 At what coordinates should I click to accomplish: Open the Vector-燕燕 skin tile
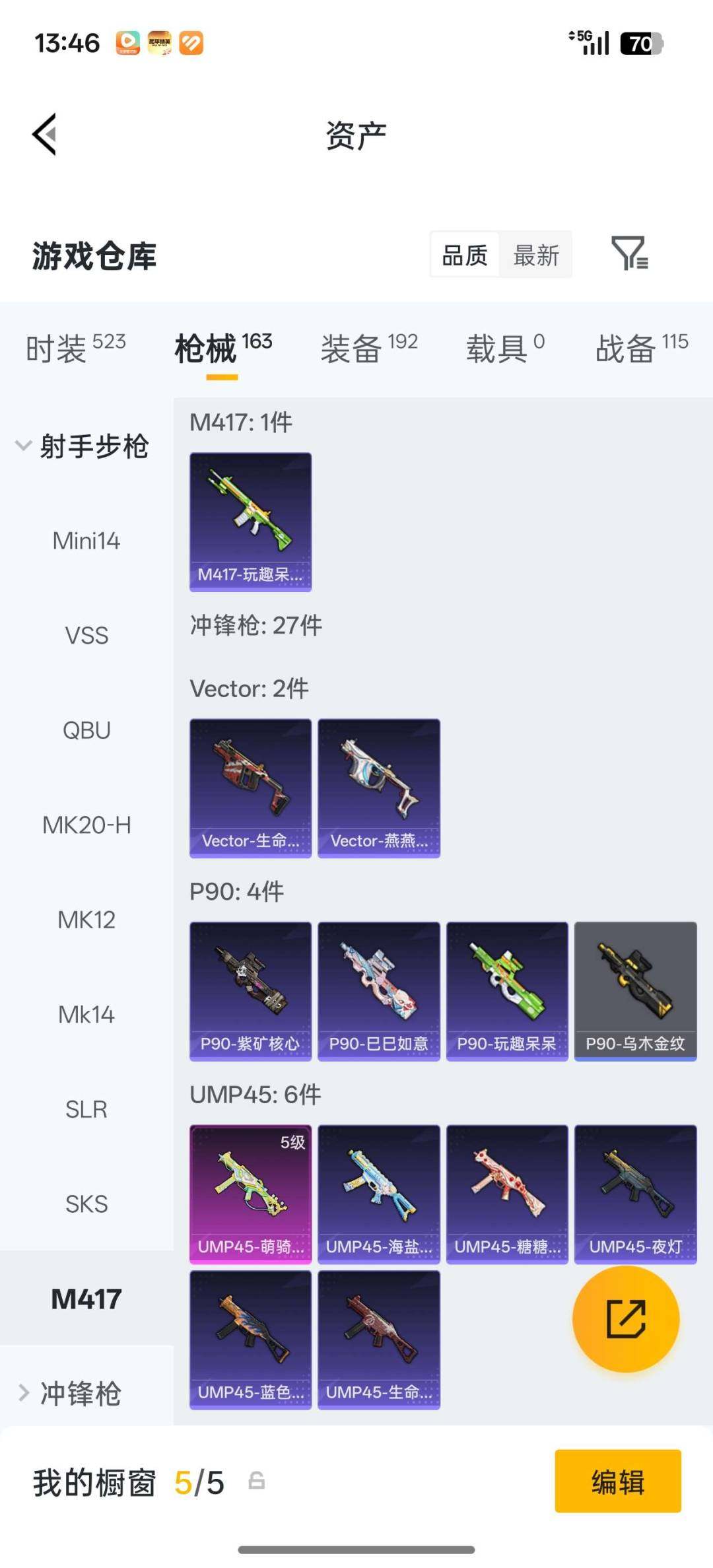[x=378, y=788]
